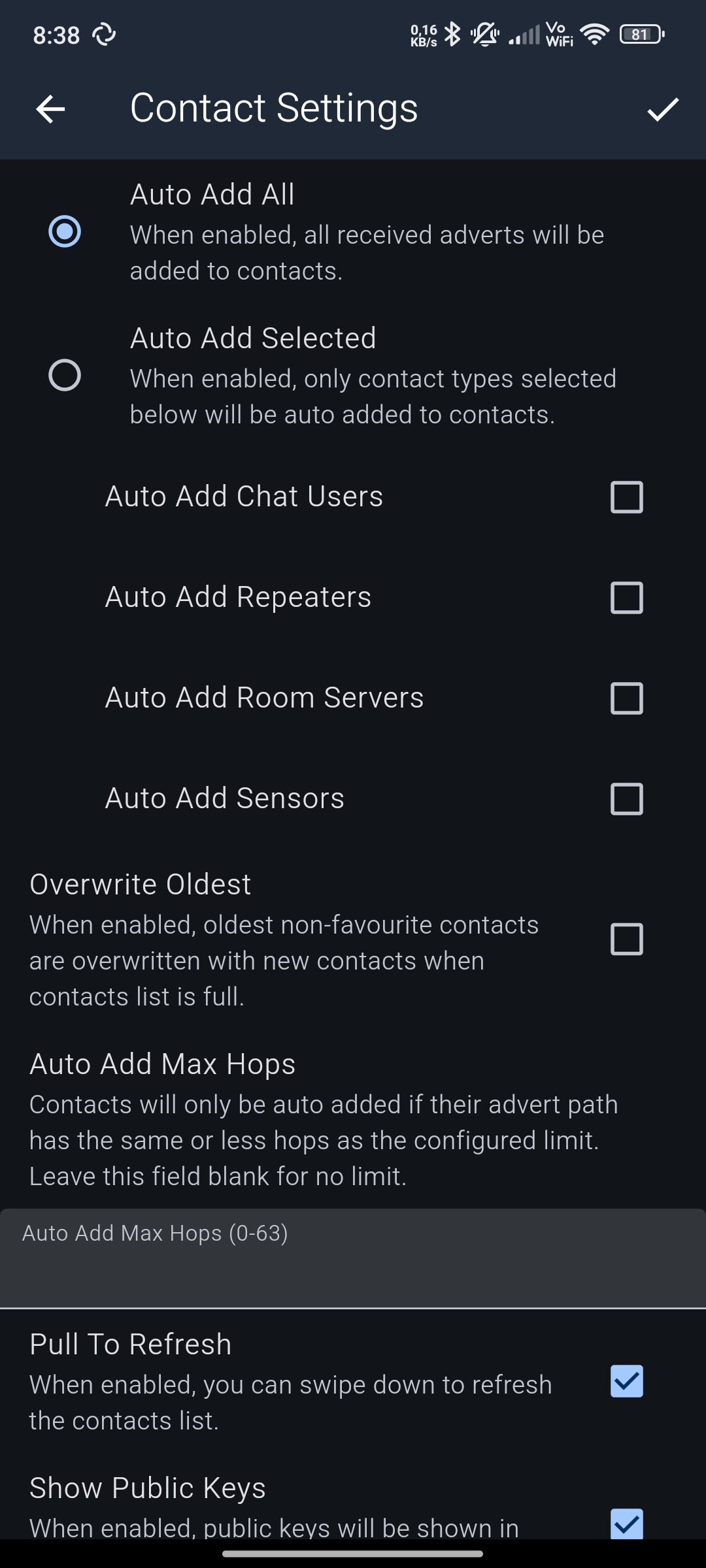Select the Auto Add Selected option

point(65,375)
